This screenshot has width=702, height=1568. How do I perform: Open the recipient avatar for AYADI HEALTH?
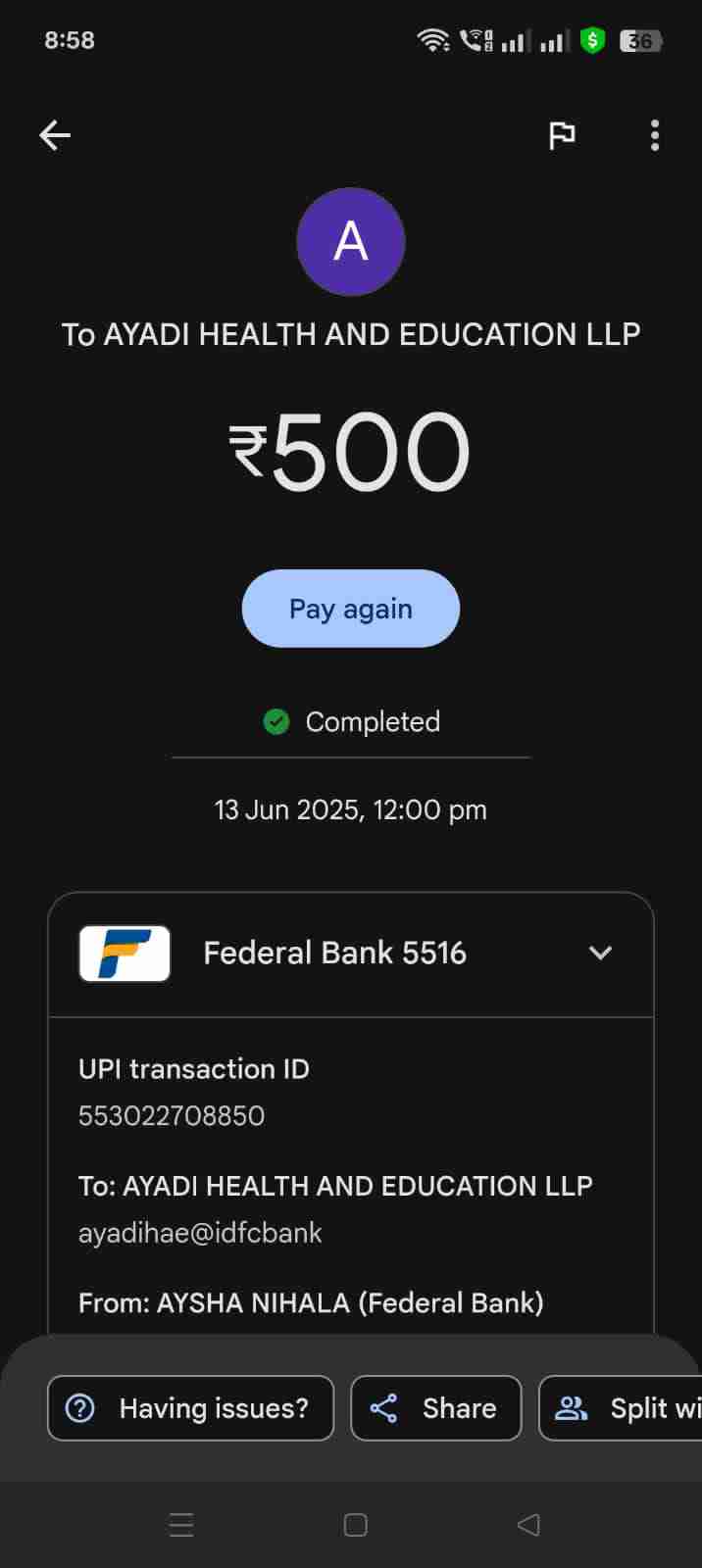pos(350,242)
